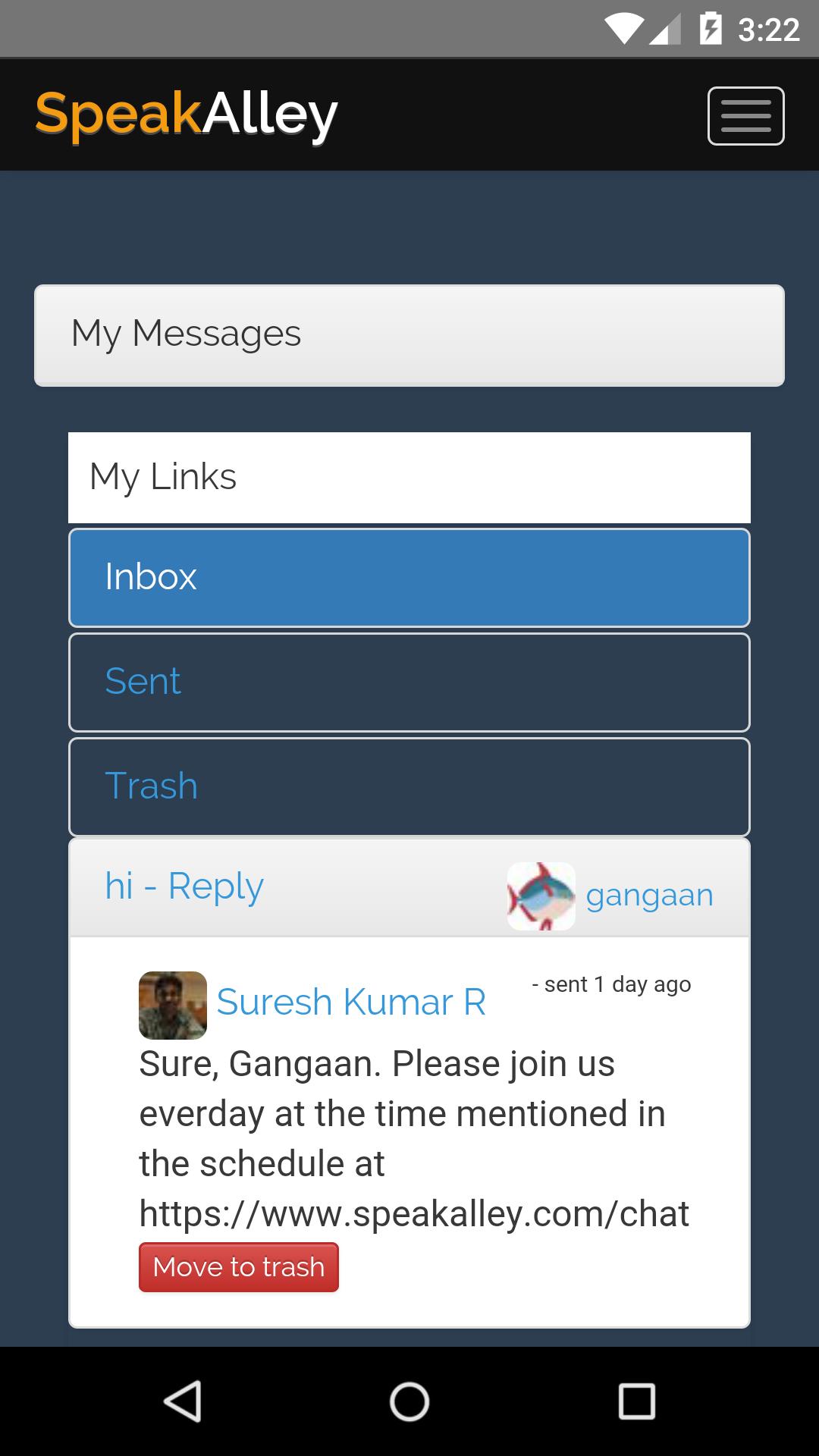This screenshot has height=1456, width=819.
Task: Select the Inbox folder
Action: pyautogui.click(x=409, y=577)
